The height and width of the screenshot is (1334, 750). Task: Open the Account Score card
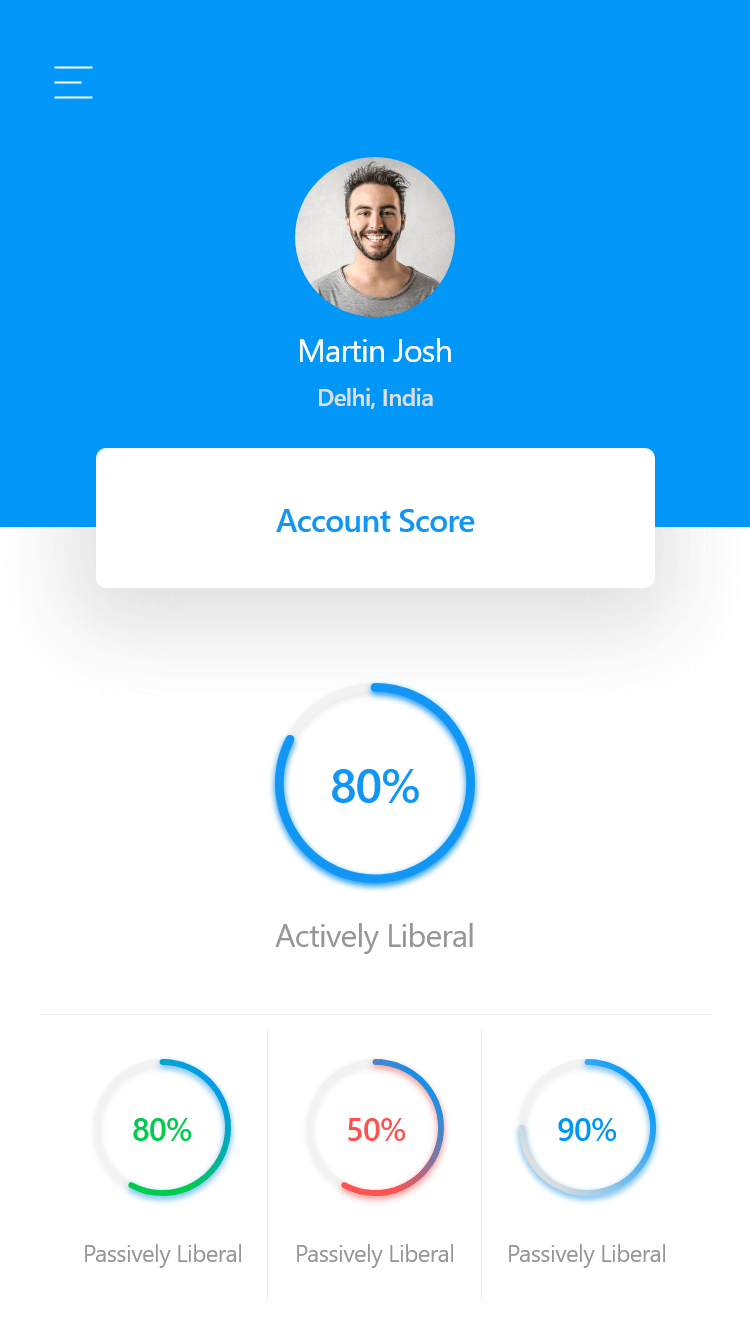click(375, 518)
